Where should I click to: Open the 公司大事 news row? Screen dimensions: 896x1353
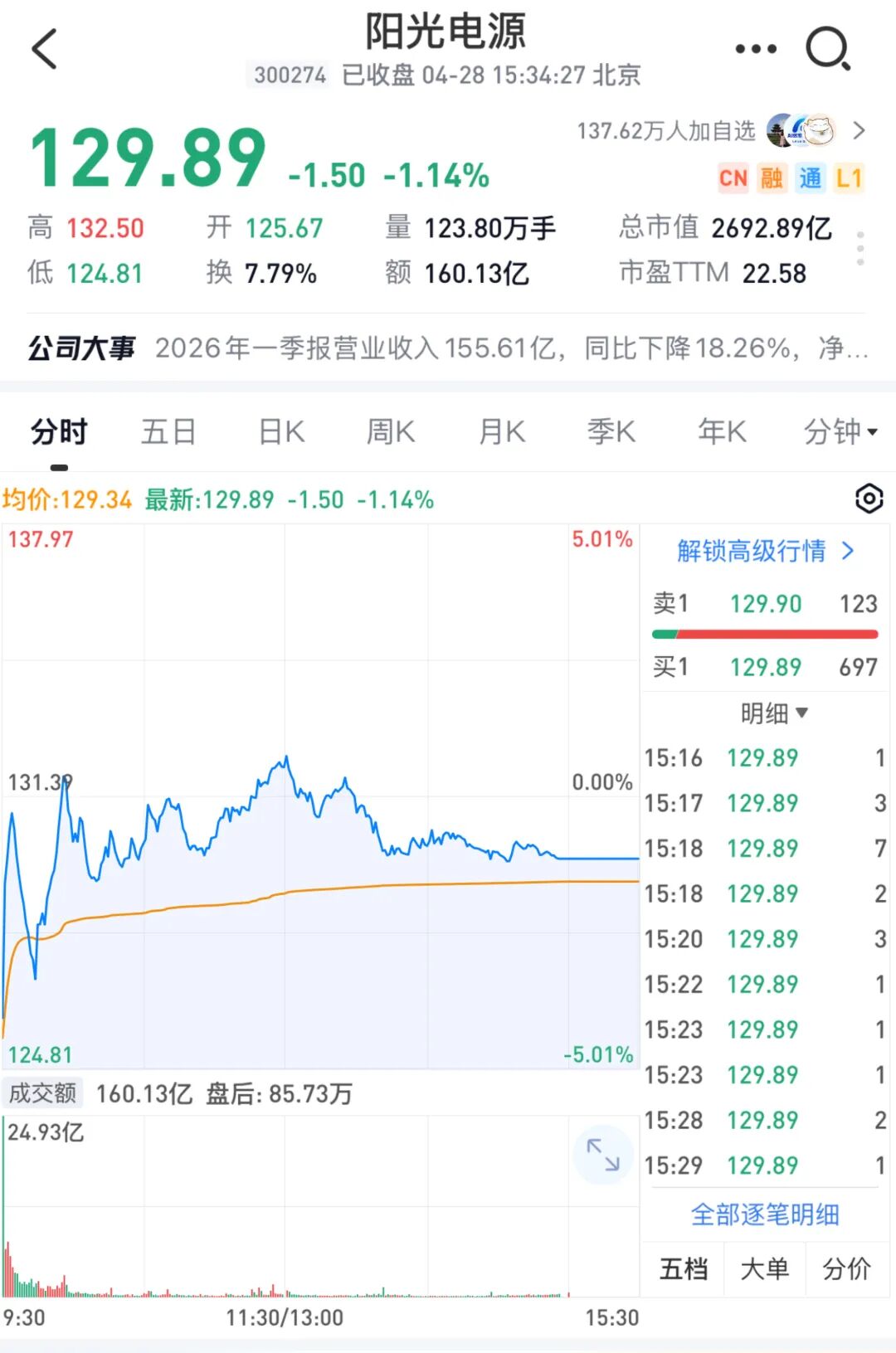[x=448, y=348]
